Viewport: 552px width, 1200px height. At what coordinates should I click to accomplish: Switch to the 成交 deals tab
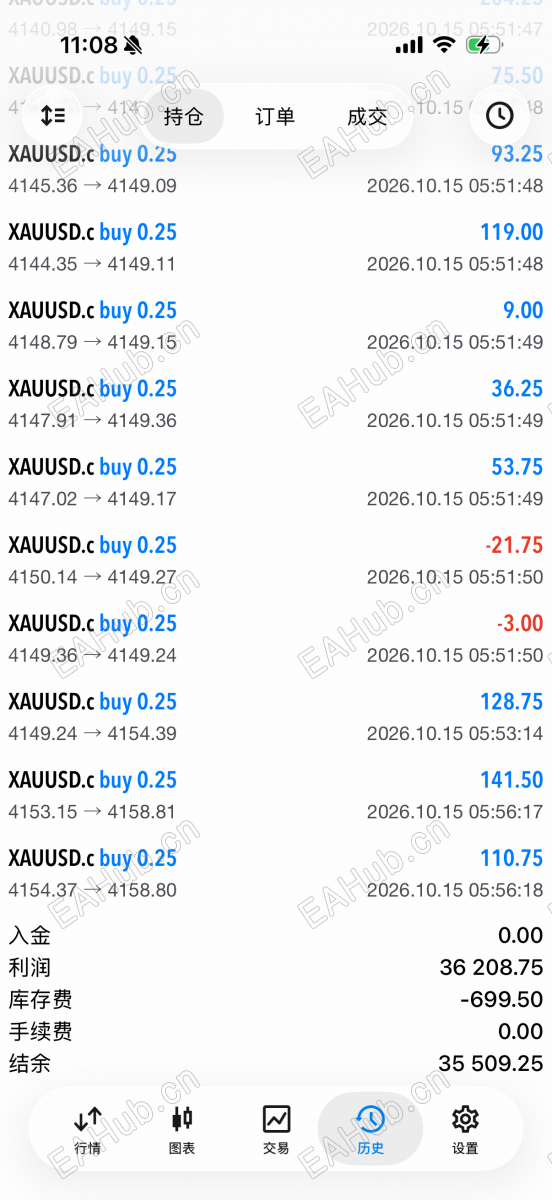[x=367, y=117]
